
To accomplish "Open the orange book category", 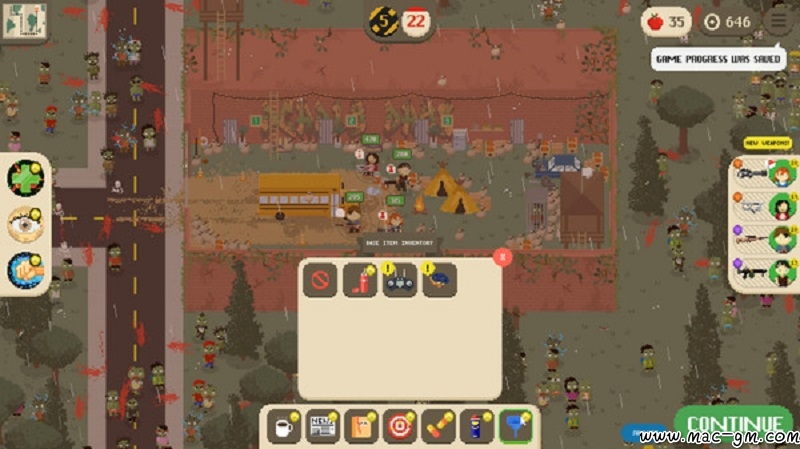I will click(361, 427).
